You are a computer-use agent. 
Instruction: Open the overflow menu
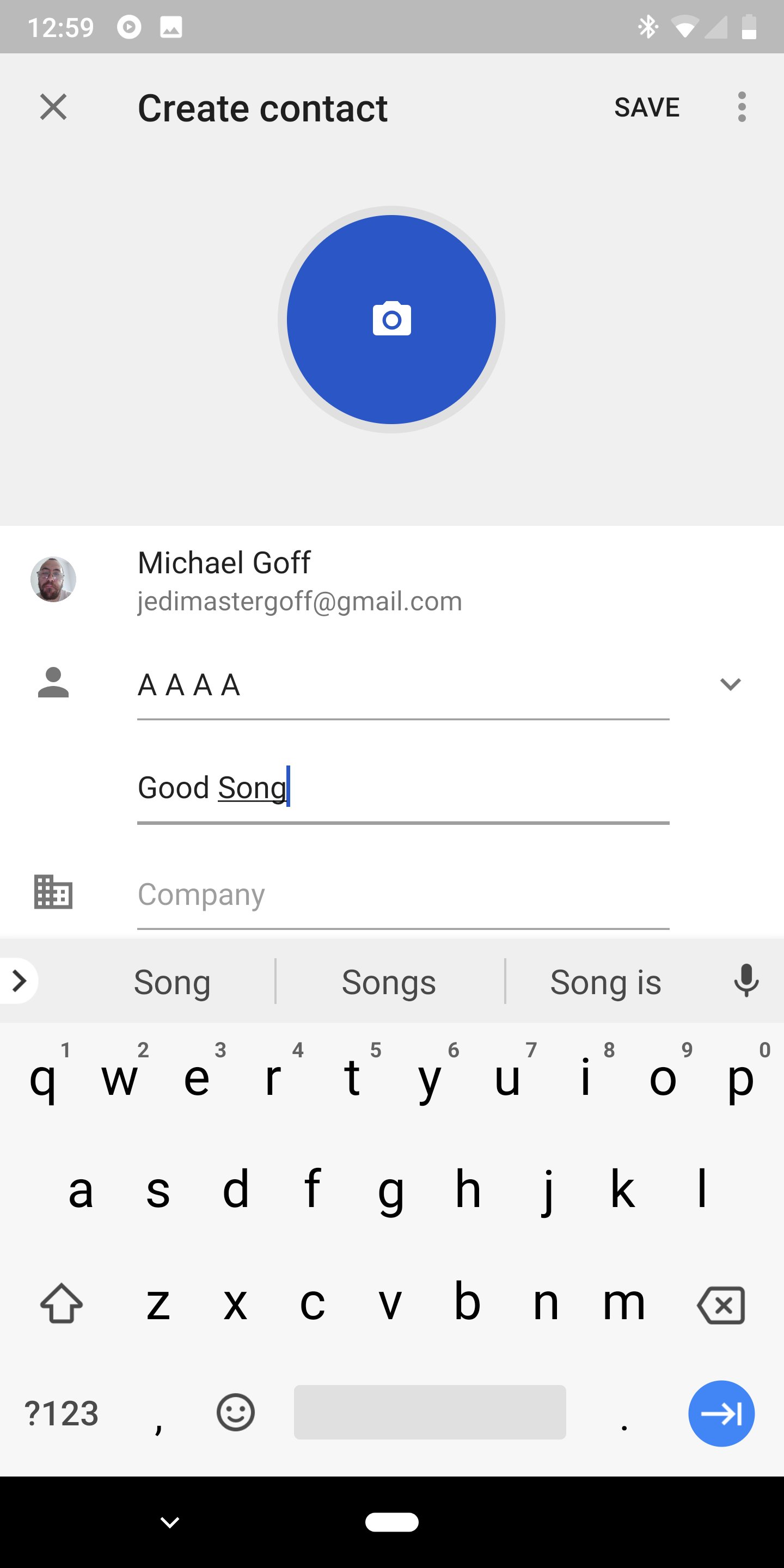(x=742, y=107)
